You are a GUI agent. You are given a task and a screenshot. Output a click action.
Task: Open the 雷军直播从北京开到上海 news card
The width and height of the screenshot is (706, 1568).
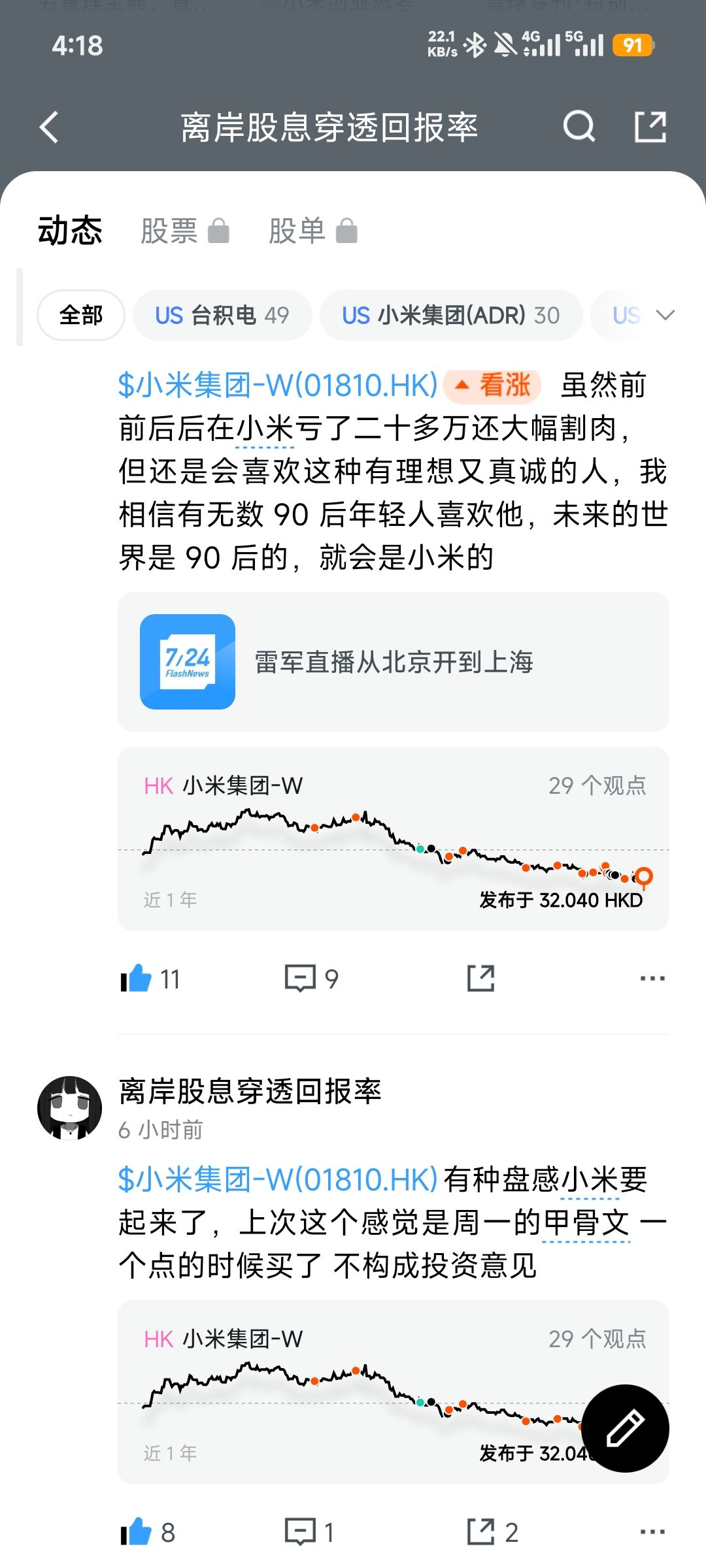(393, 662)
